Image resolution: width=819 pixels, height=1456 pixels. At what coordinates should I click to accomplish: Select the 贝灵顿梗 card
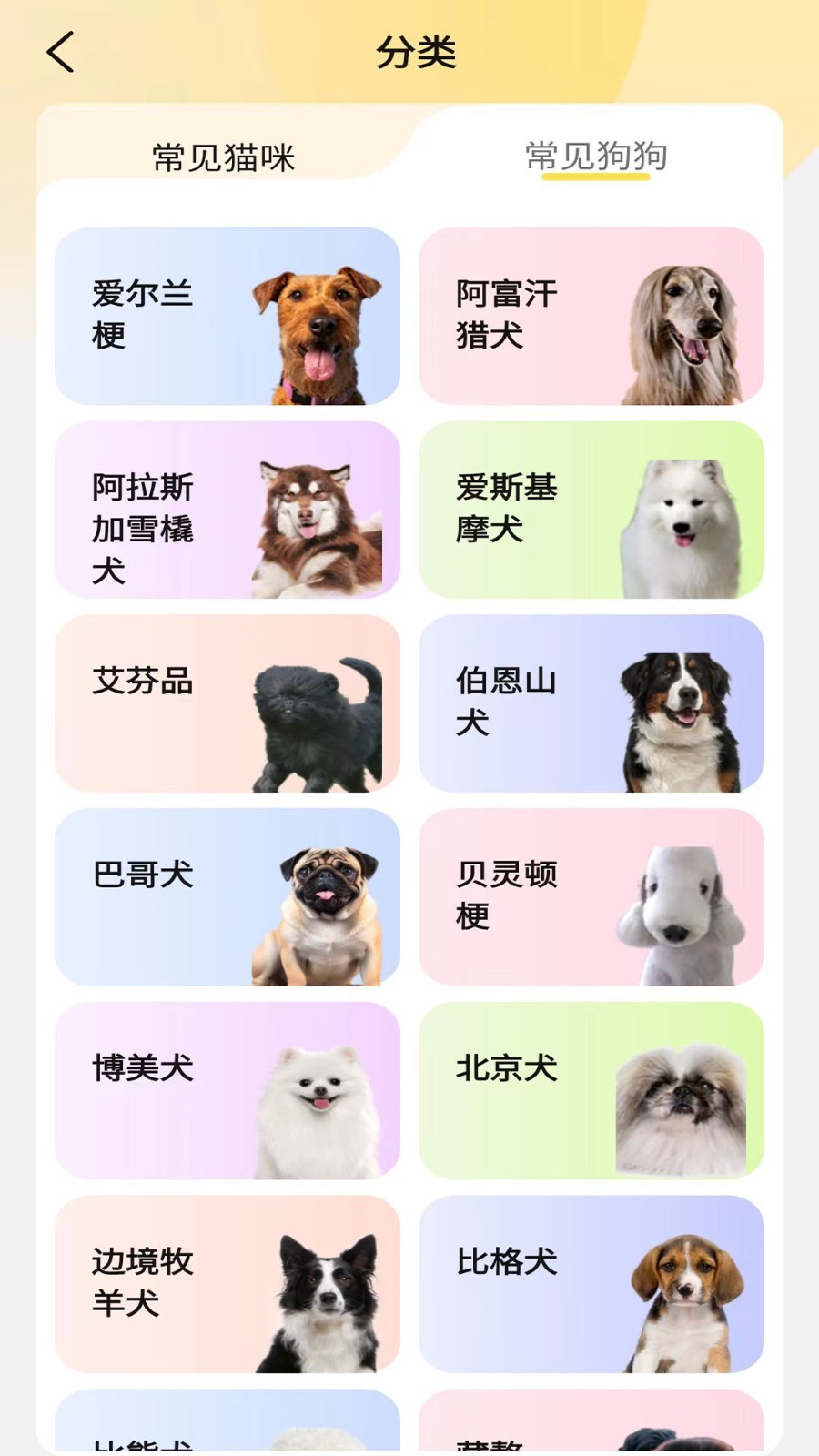[x=591, y=897]
